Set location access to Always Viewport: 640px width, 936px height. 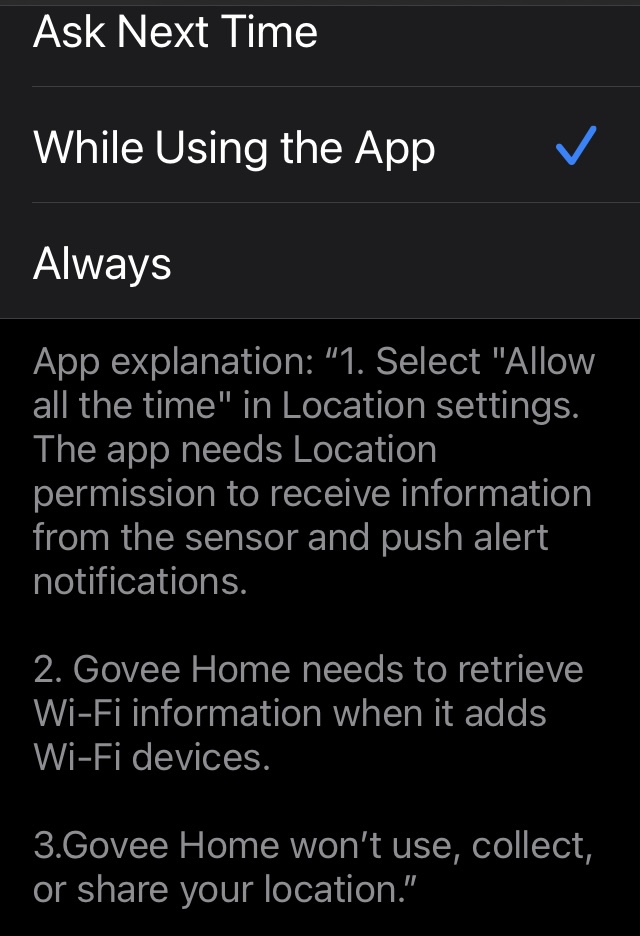(103, 264)
